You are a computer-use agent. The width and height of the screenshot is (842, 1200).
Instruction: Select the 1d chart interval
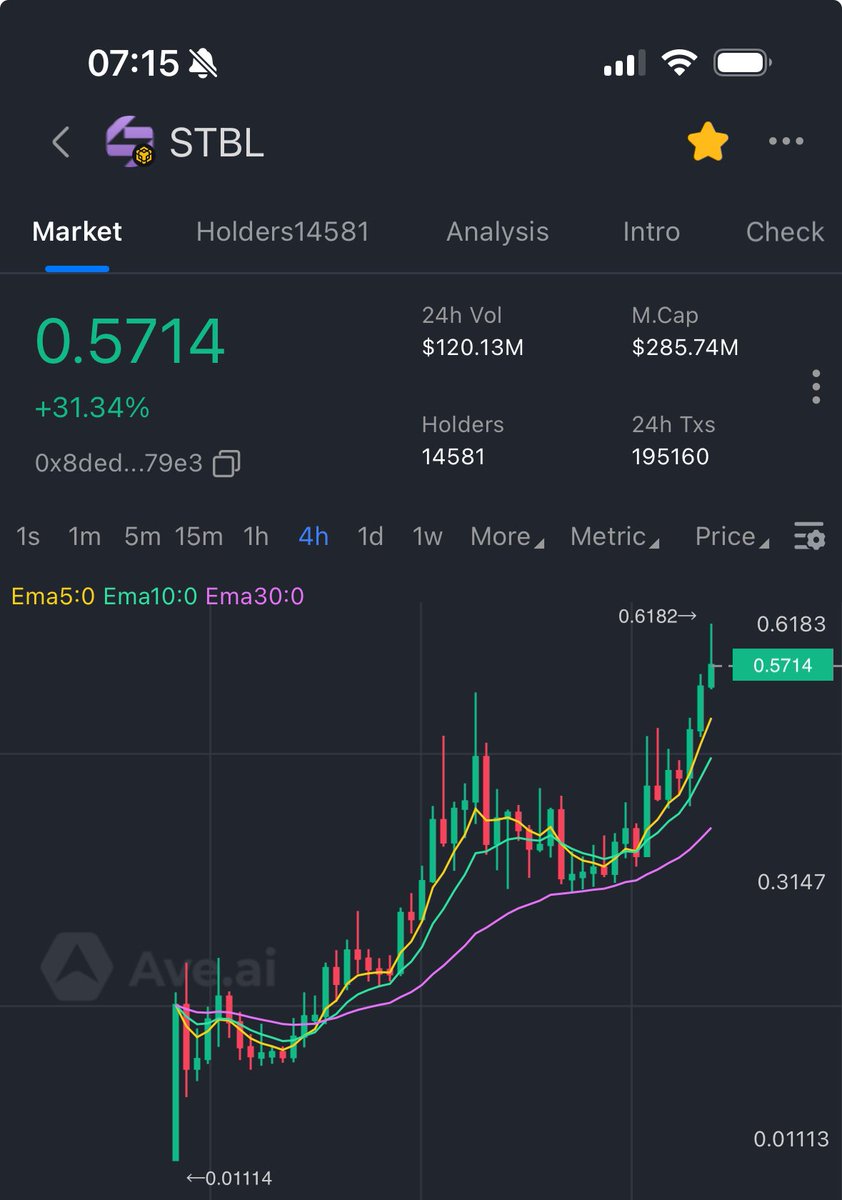pos(370,537)
